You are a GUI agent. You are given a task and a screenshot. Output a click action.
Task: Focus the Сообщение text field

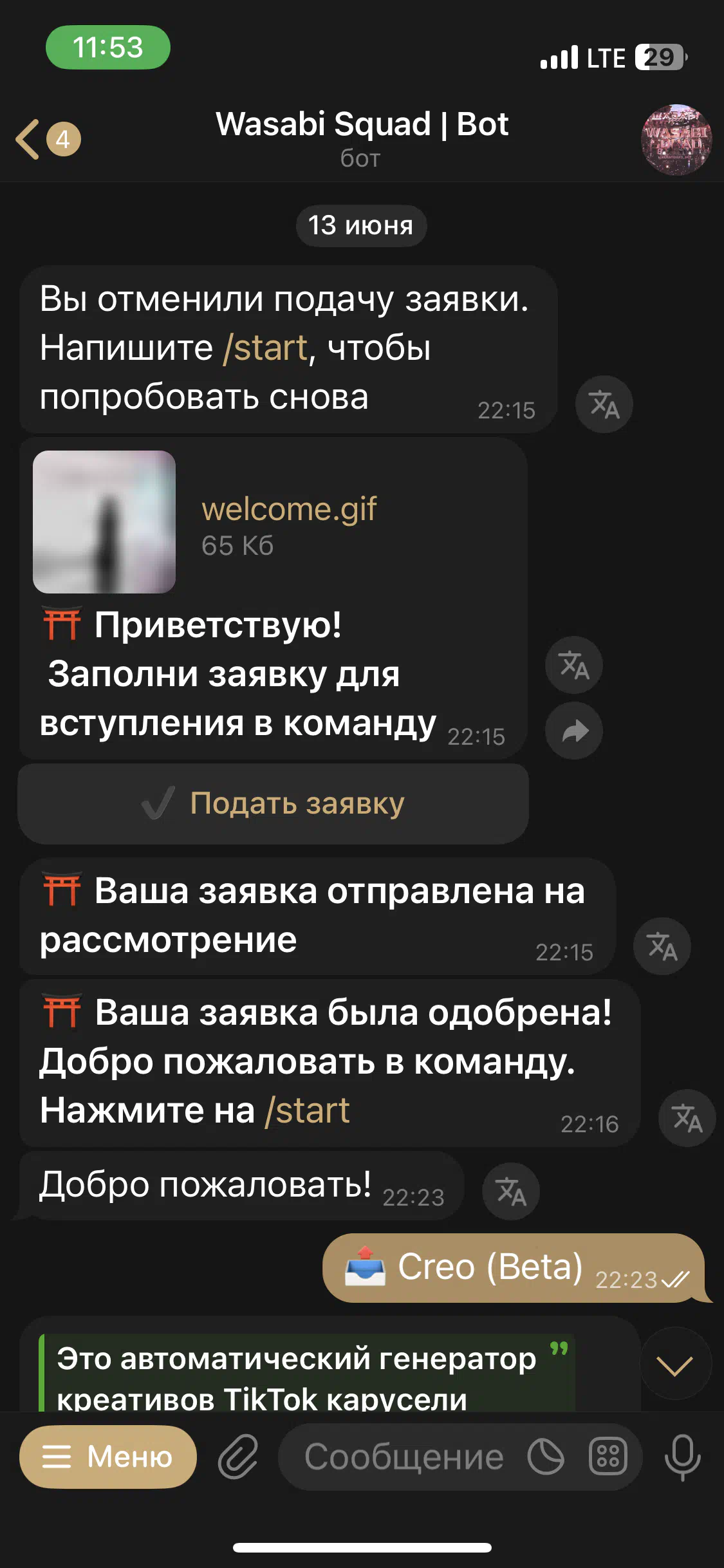(404, 1457)
